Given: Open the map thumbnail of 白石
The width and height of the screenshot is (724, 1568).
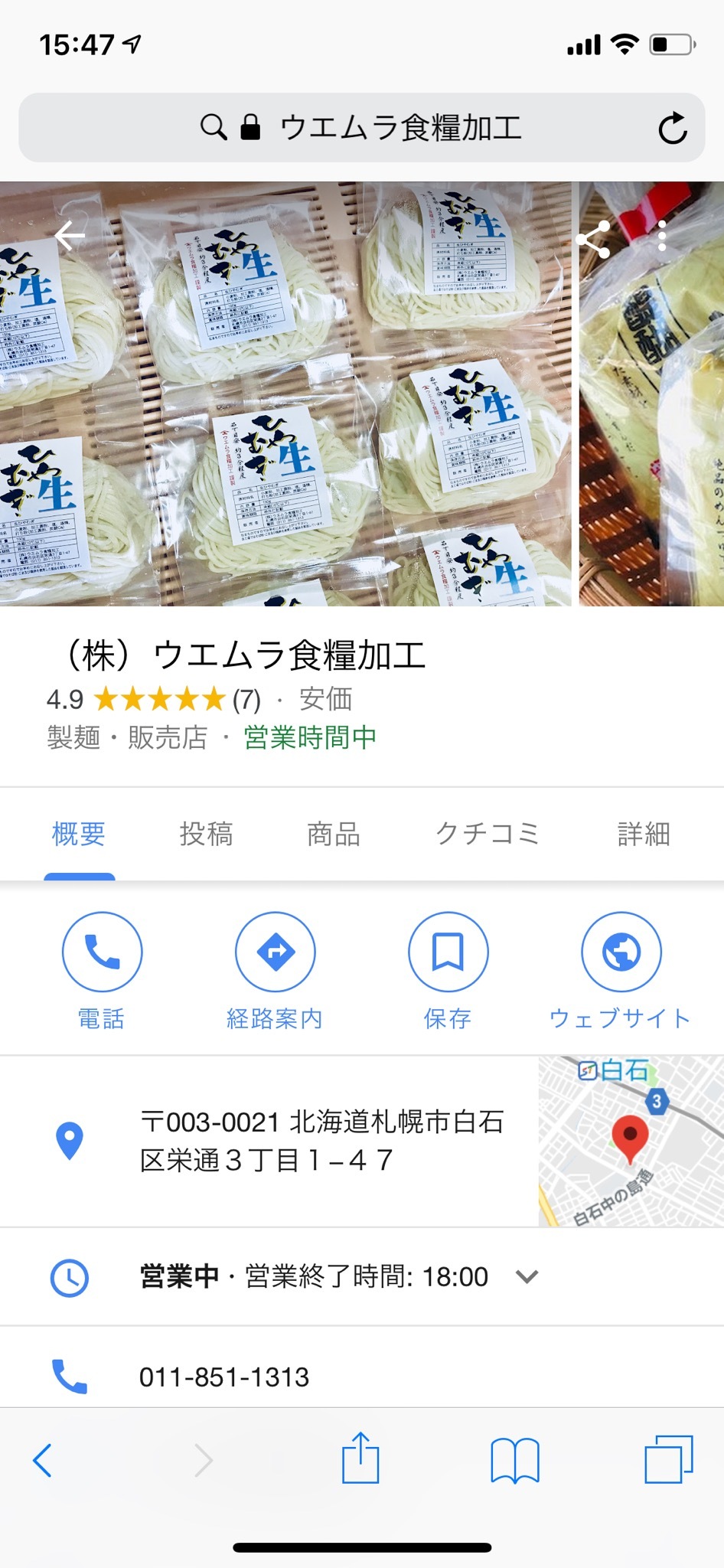Looking at the screenshot, I should 631,1141.
